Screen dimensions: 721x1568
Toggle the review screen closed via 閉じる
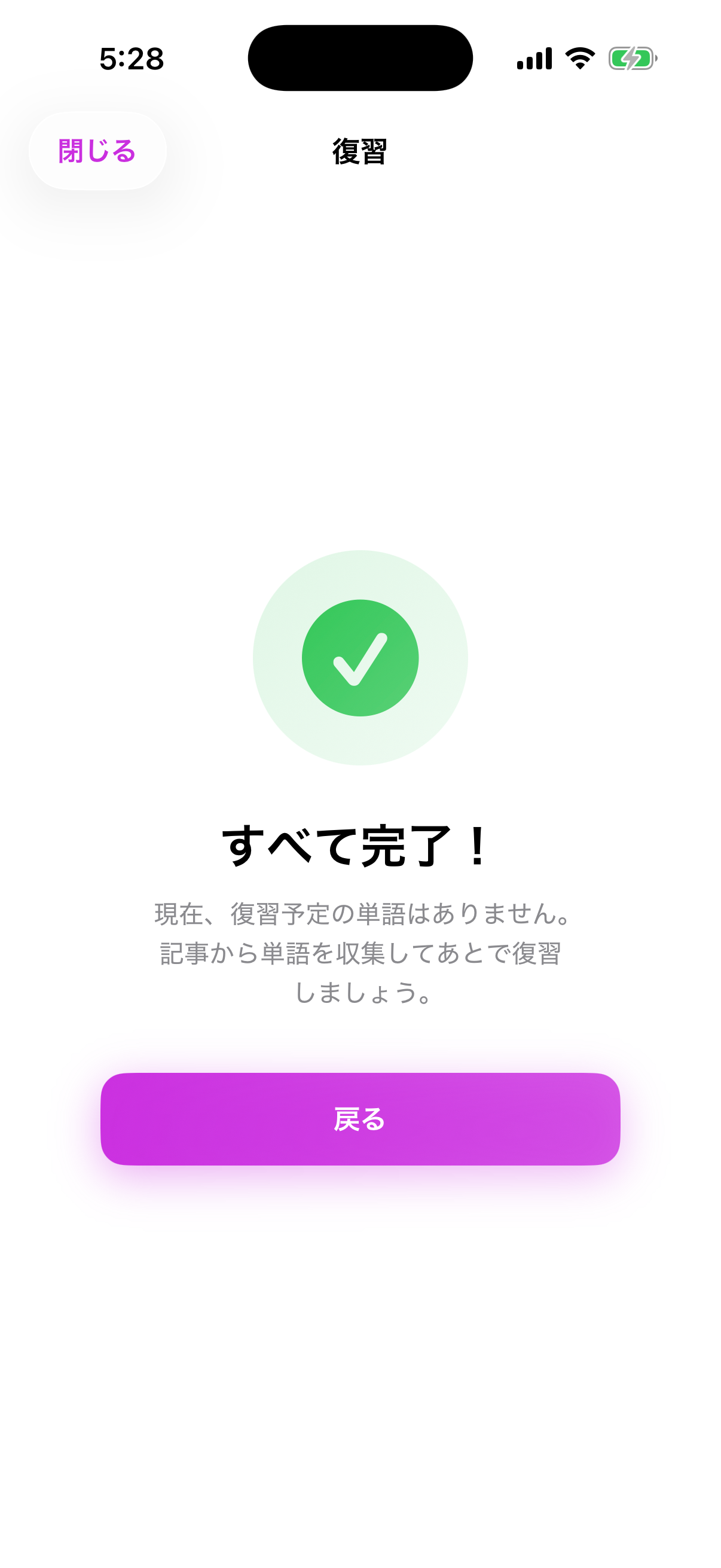[x=97, y=151]
